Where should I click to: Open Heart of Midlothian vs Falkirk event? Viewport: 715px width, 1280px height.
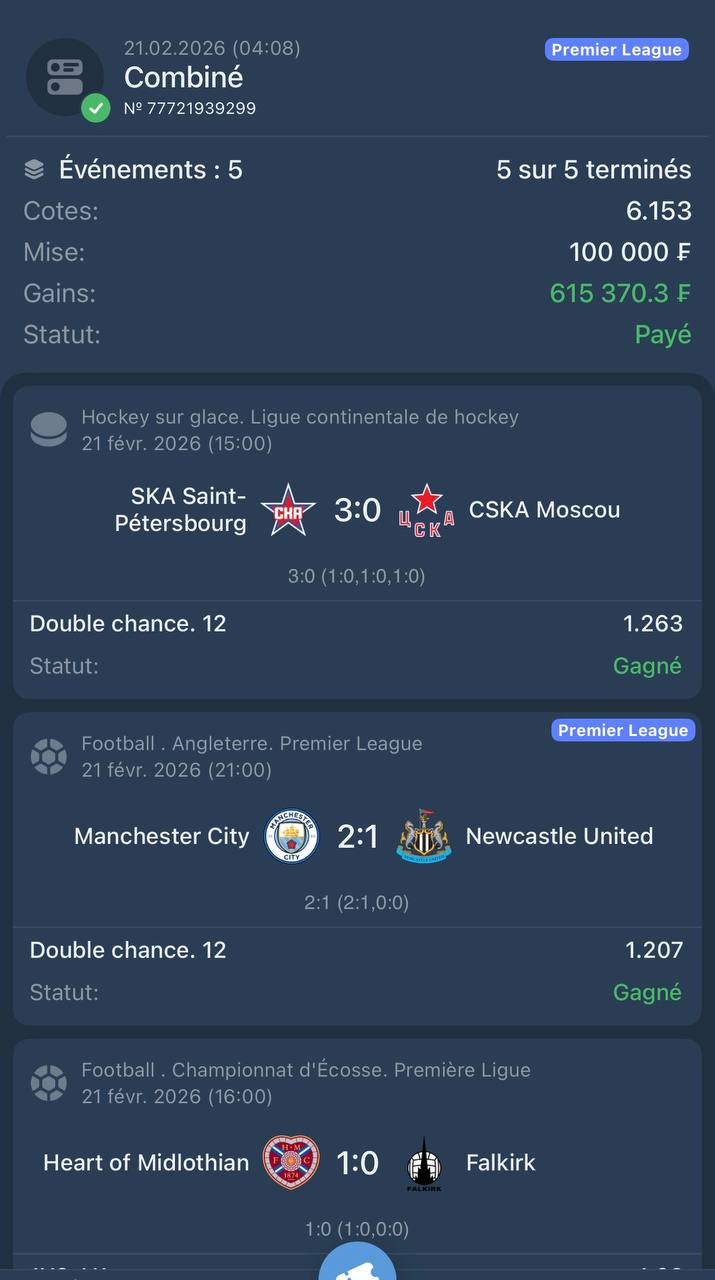(357, 1162)
